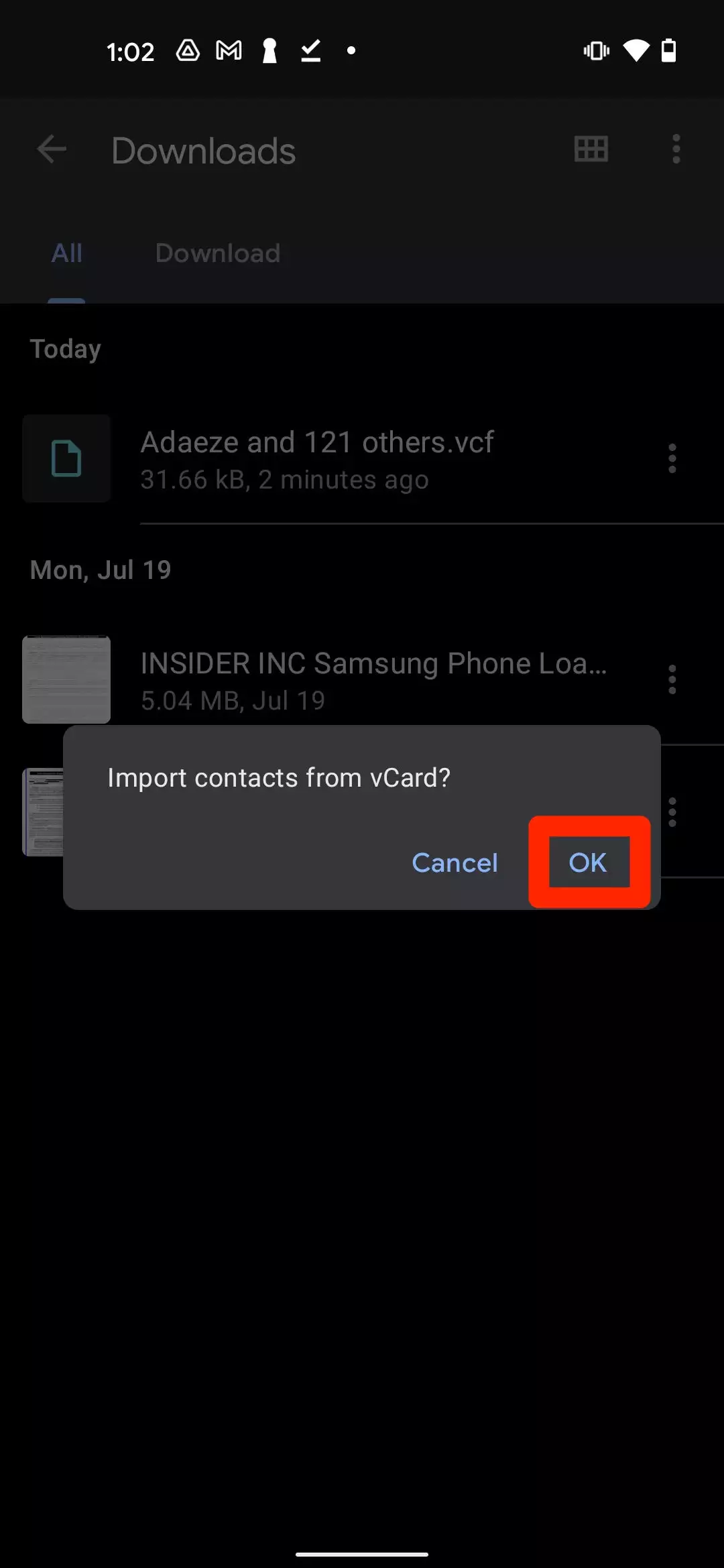Open INSIDER INC Samsung Phone file
This screenshot has width=724, height=1568.
coord(373,679)
